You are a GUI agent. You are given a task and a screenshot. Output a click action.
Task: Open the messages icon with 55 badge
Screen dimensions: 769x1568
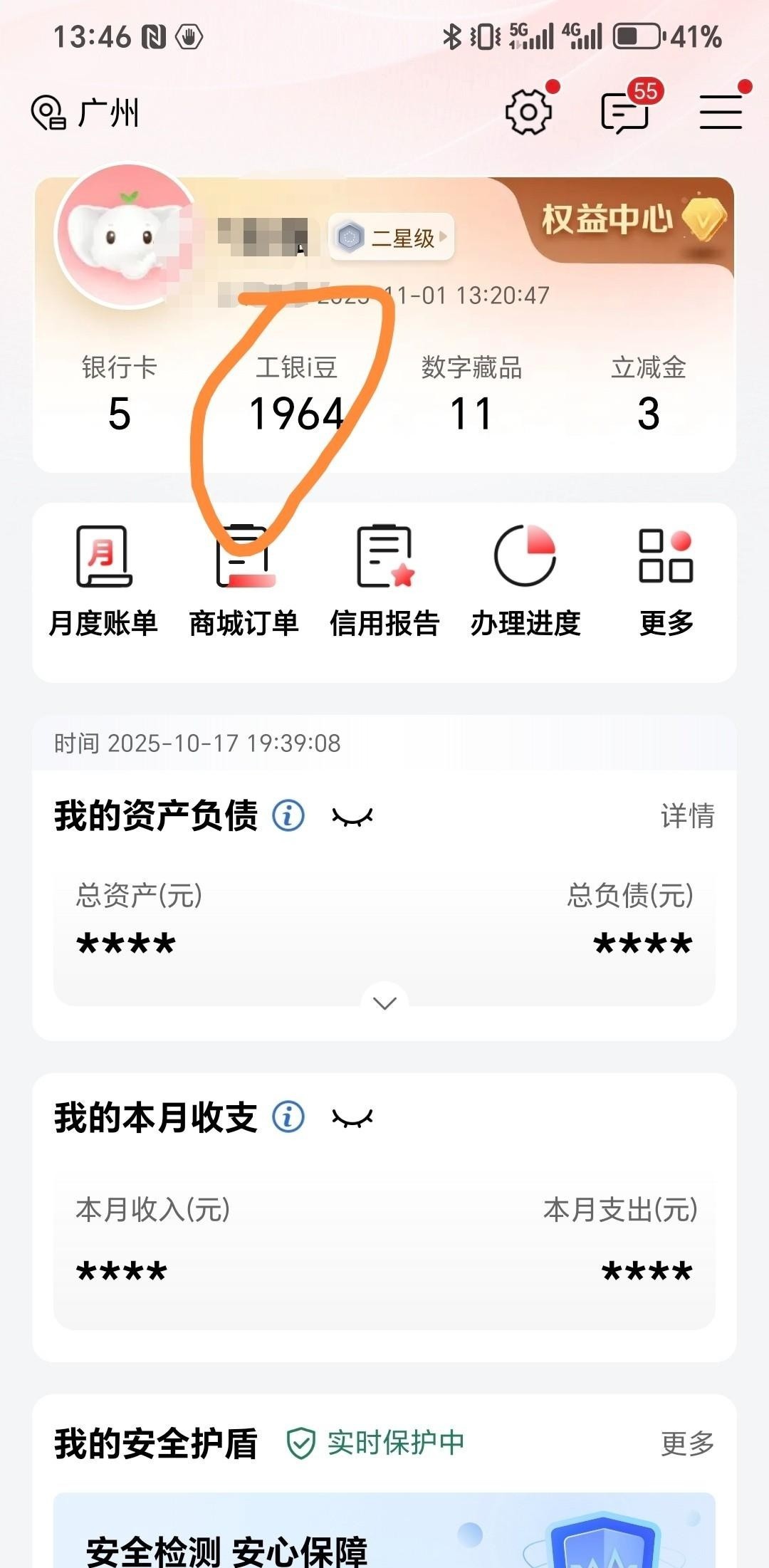[624, 113]
